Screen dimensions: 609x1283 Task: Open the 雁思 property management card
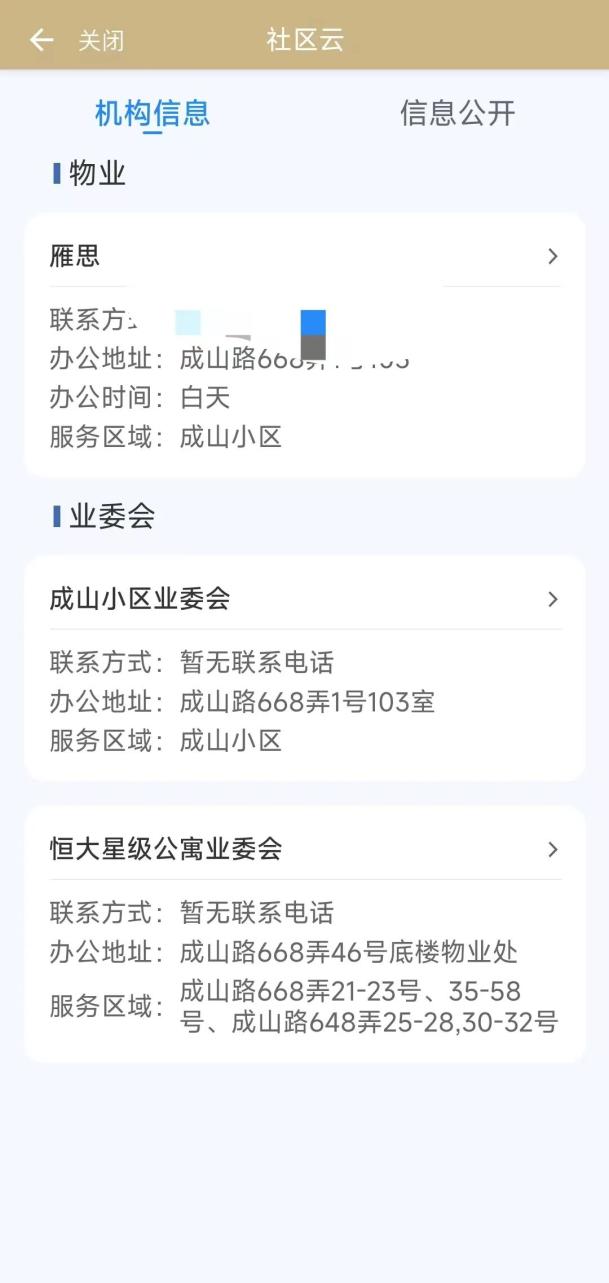pyautogui.click(x=304, y=257)
